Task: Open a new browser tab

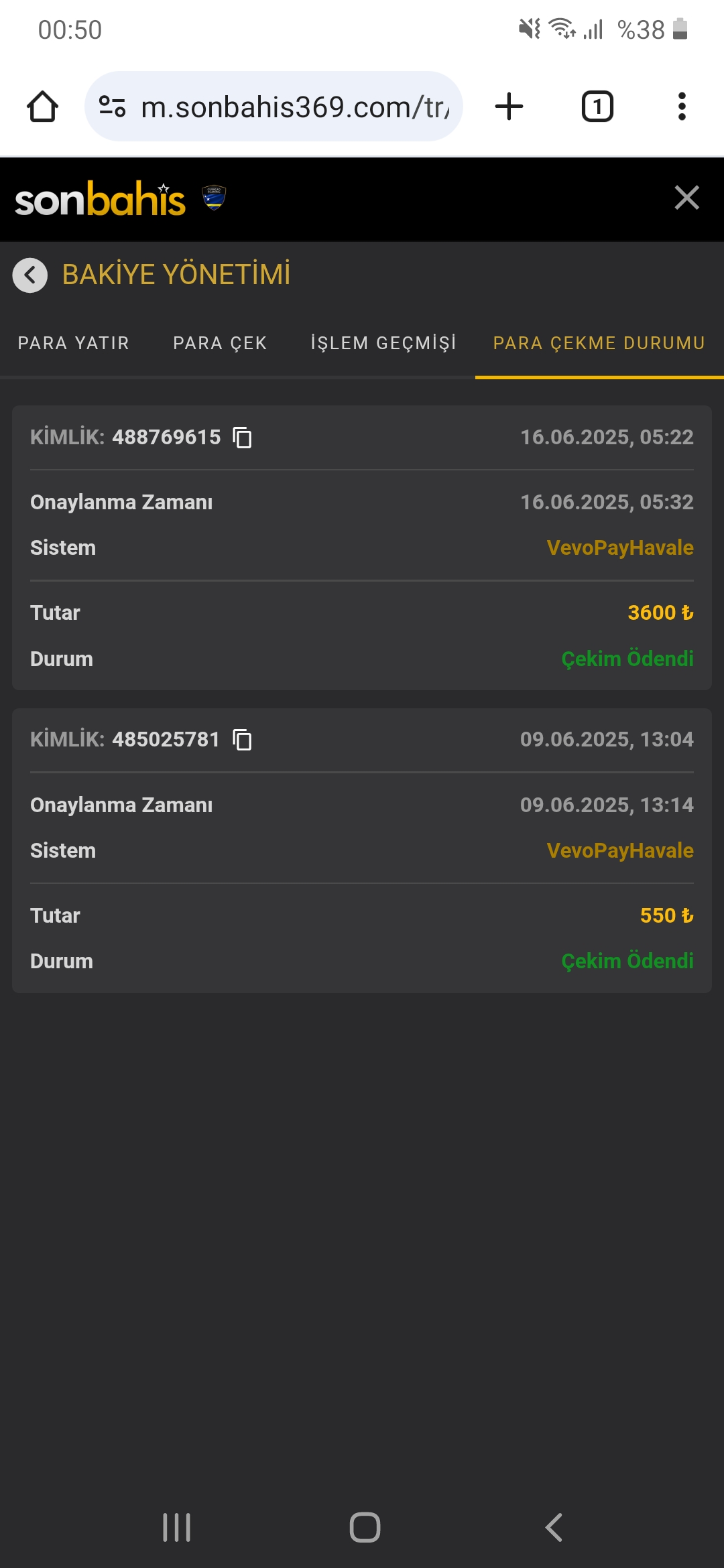Action: point(509,107)
